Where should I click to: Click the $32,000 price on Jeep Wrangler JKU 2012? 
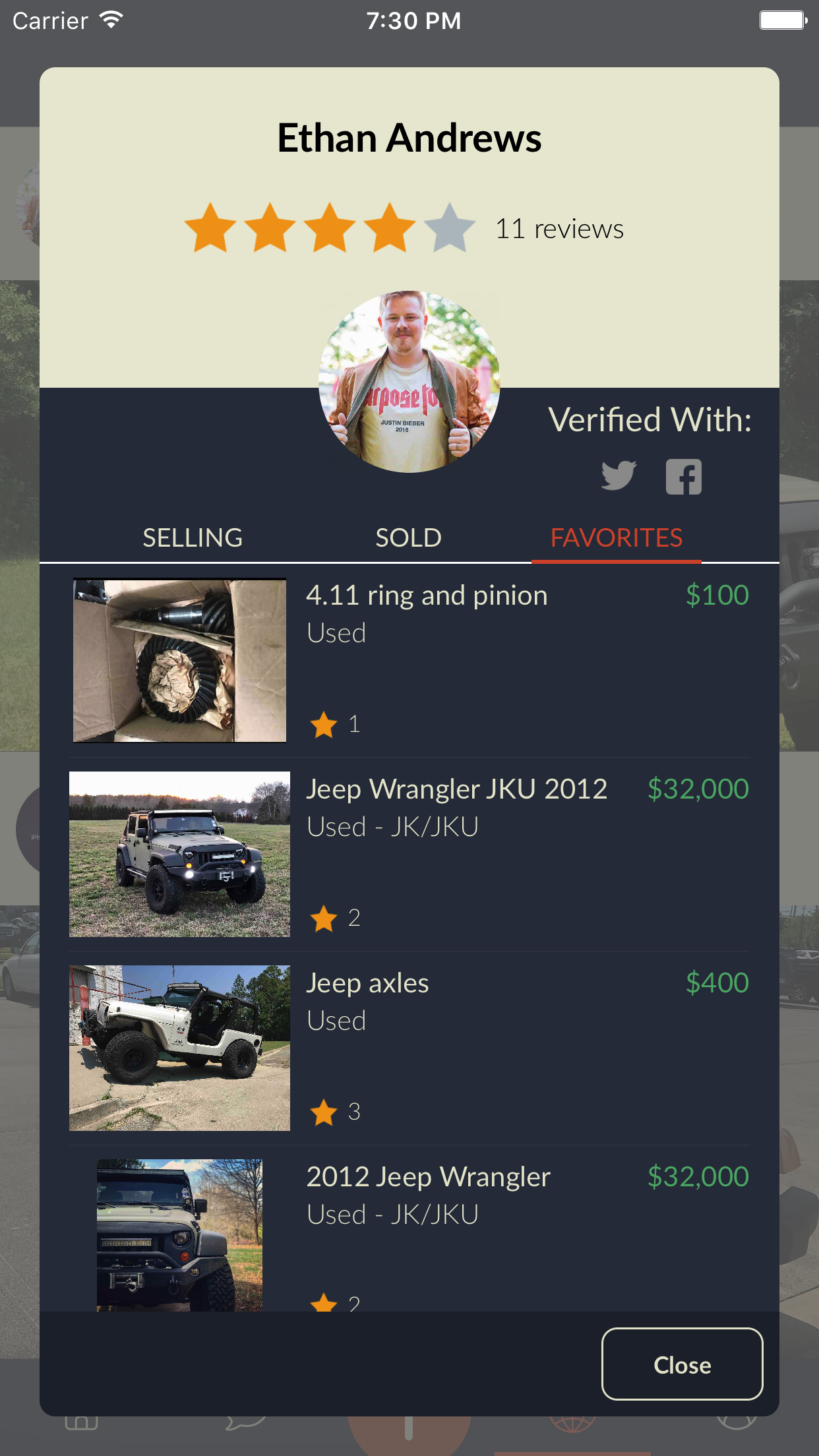(698, 789)
